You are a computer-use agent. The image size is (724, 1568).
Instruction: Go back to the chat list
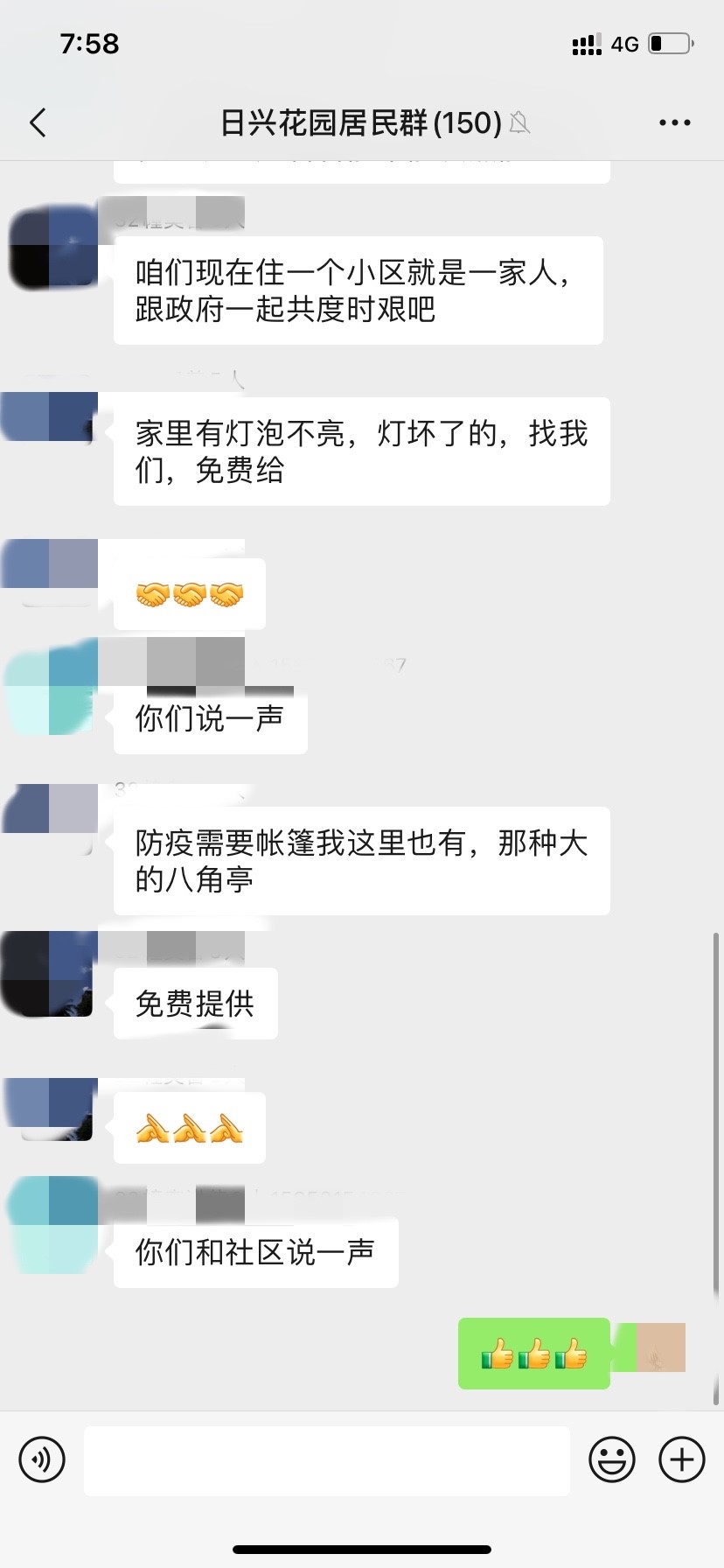[38, 122]
